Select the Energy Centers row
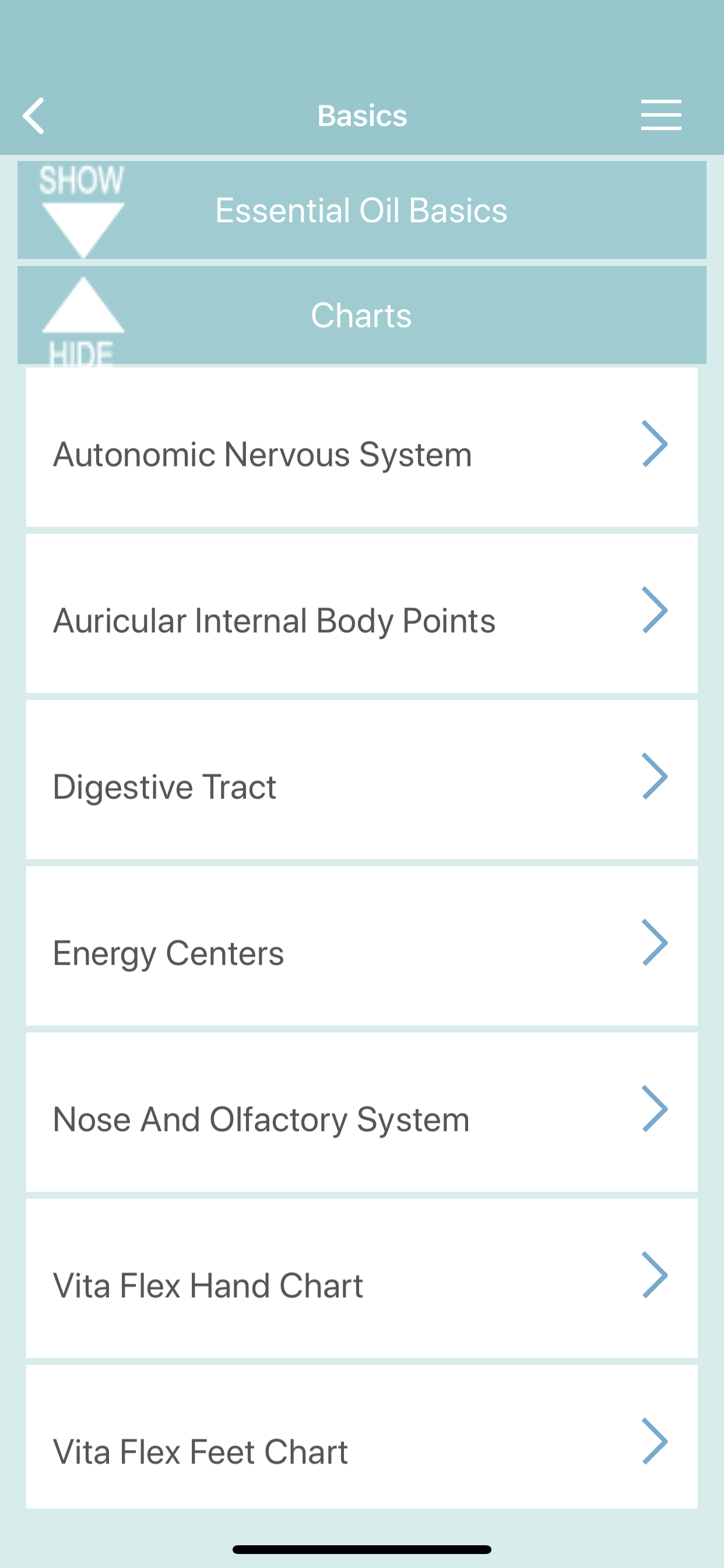The height and width of the screenshot is (1568, 724). click(362, 946)
